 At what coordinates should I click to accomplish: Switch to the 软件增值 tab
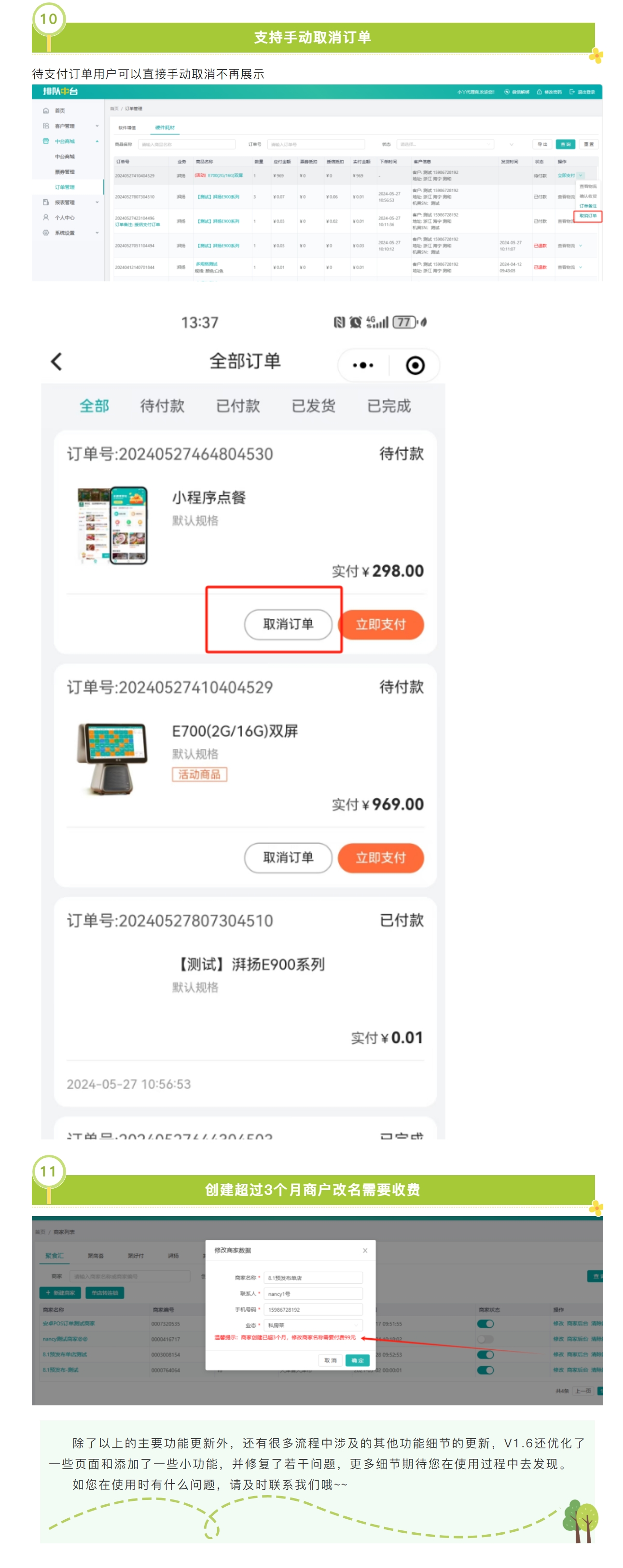127,128
